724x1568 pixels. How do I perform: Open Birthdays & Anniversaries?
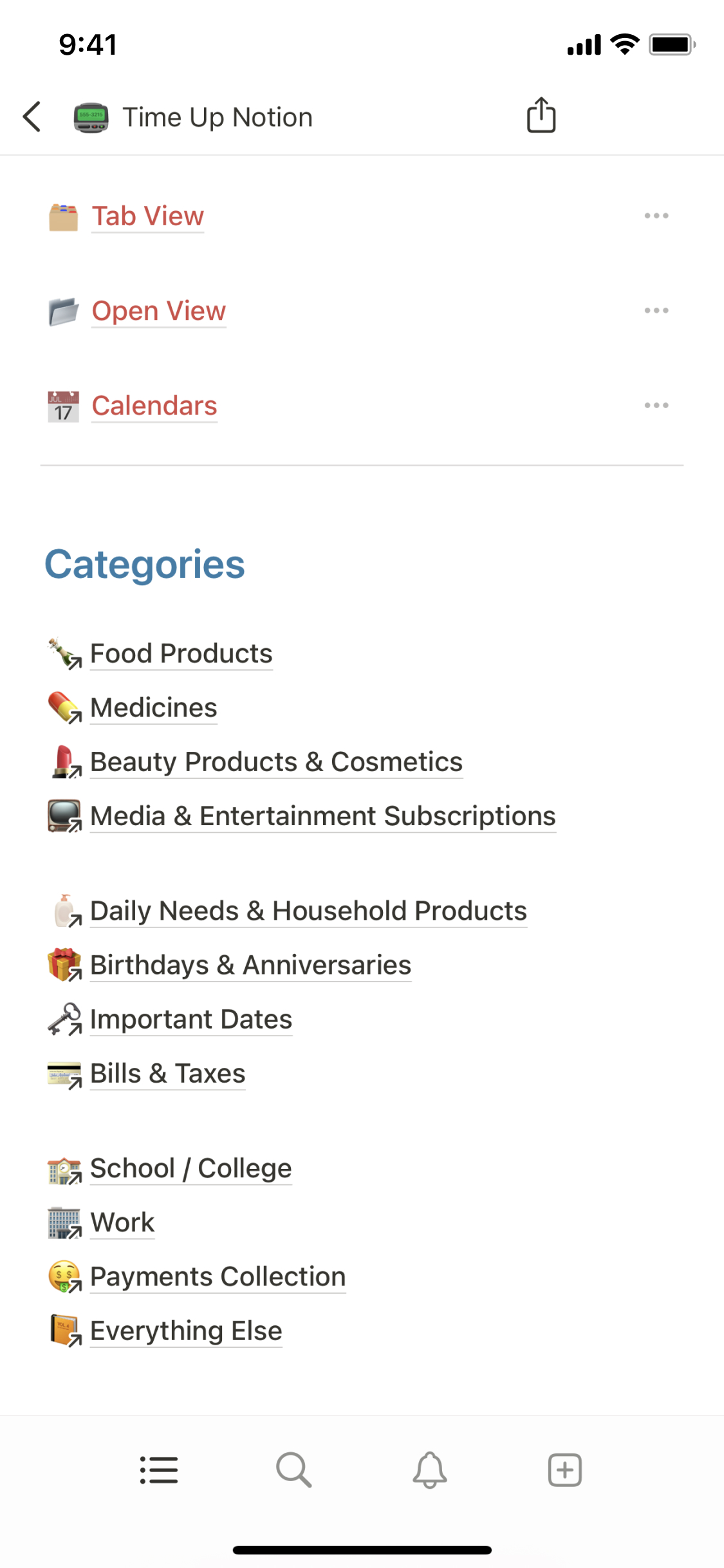click(x=250, y=965)
